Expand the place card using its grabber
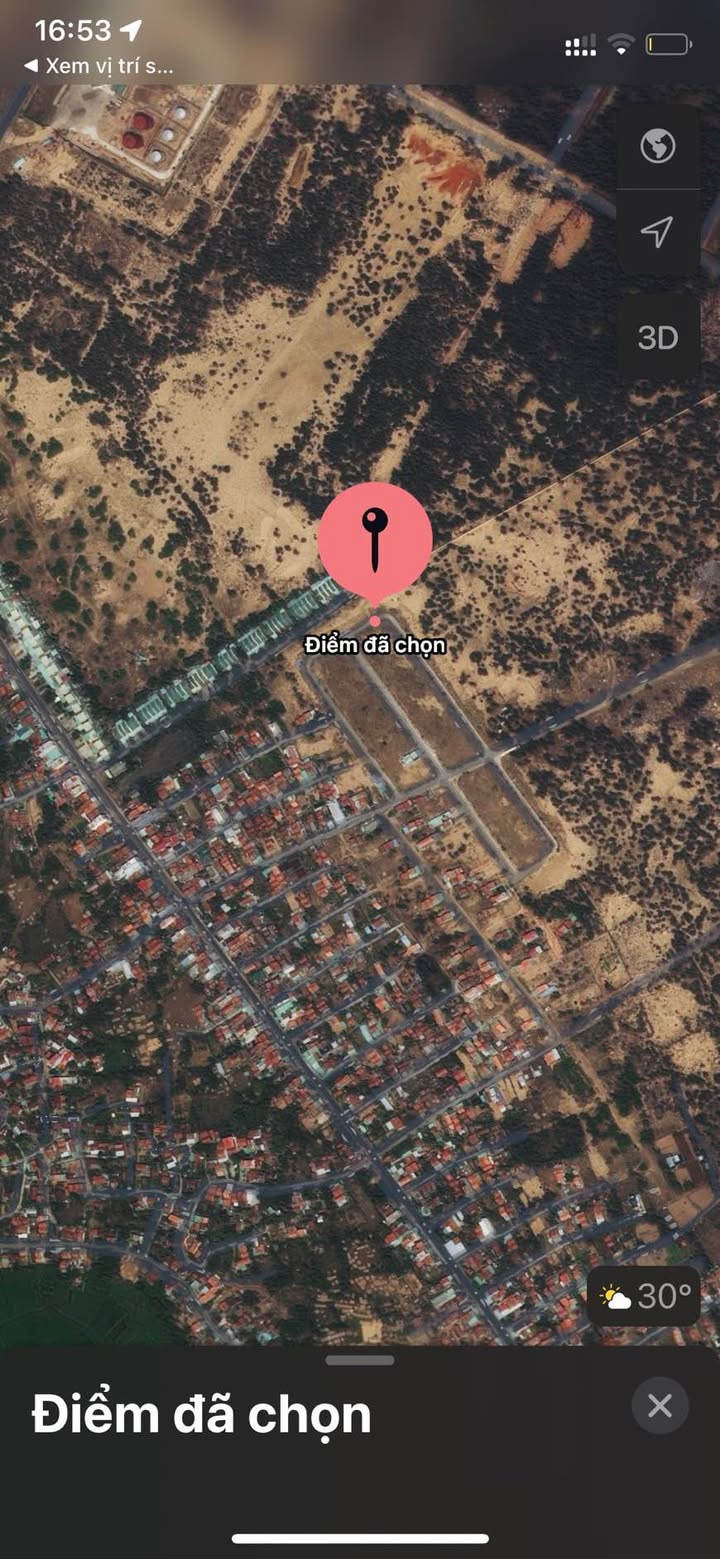The image size is (720, 1559). (x=360, y=1360)
